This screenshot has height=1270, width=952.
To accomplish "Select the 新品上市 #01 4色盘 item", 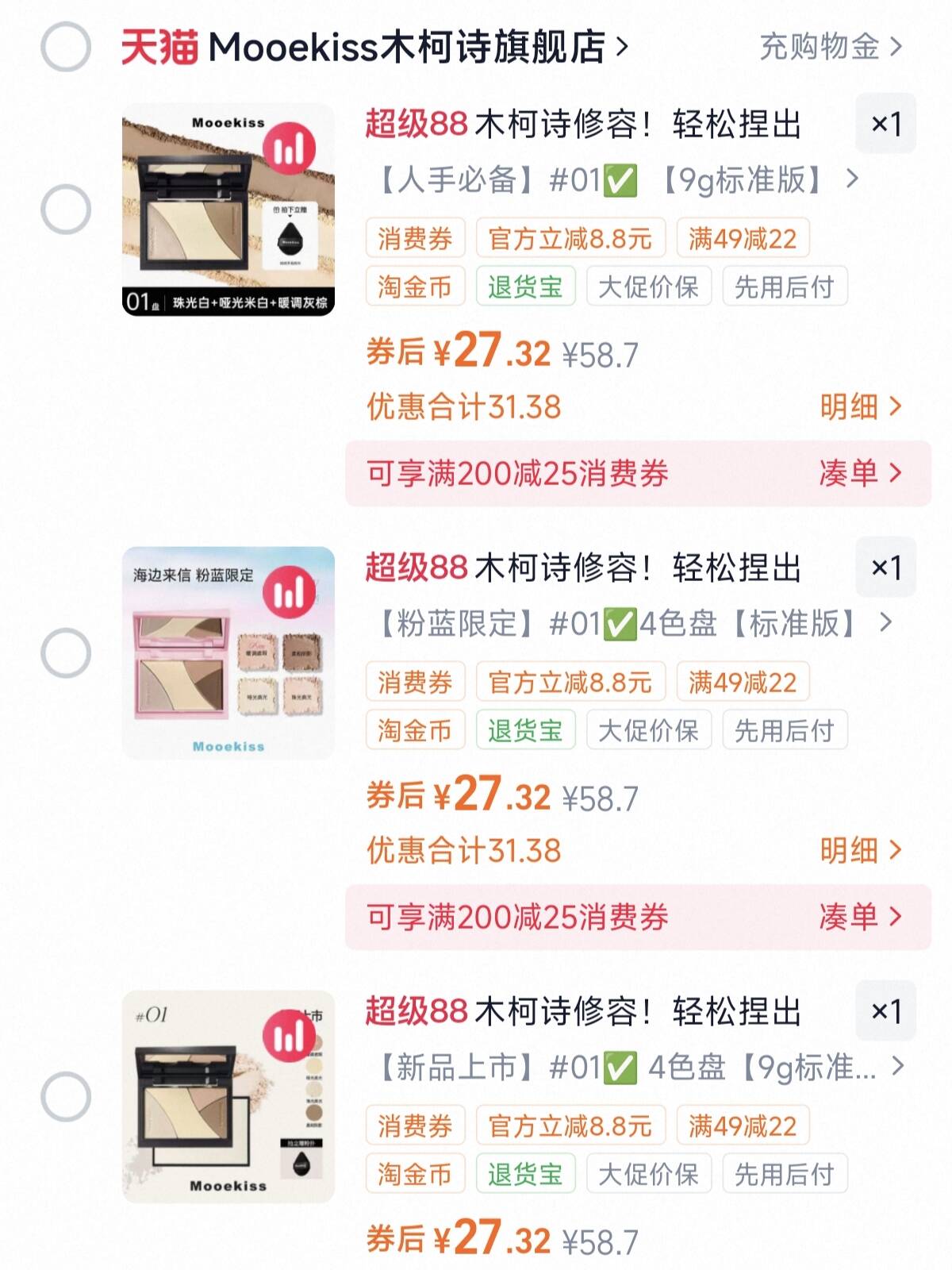I will point(66,1096).
